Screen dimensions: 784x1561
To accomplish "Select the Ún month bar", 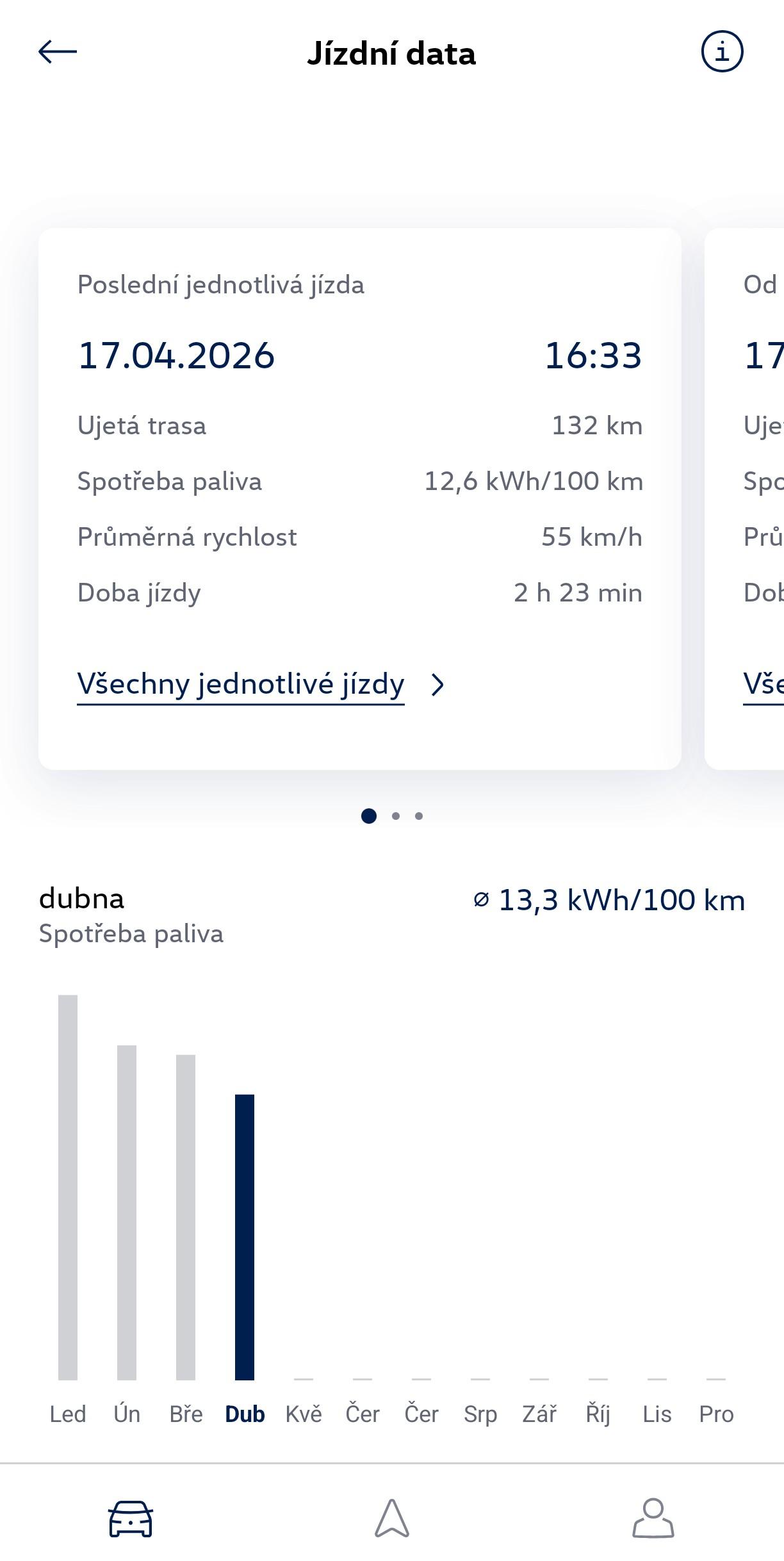I will (x=127, y=1211).
